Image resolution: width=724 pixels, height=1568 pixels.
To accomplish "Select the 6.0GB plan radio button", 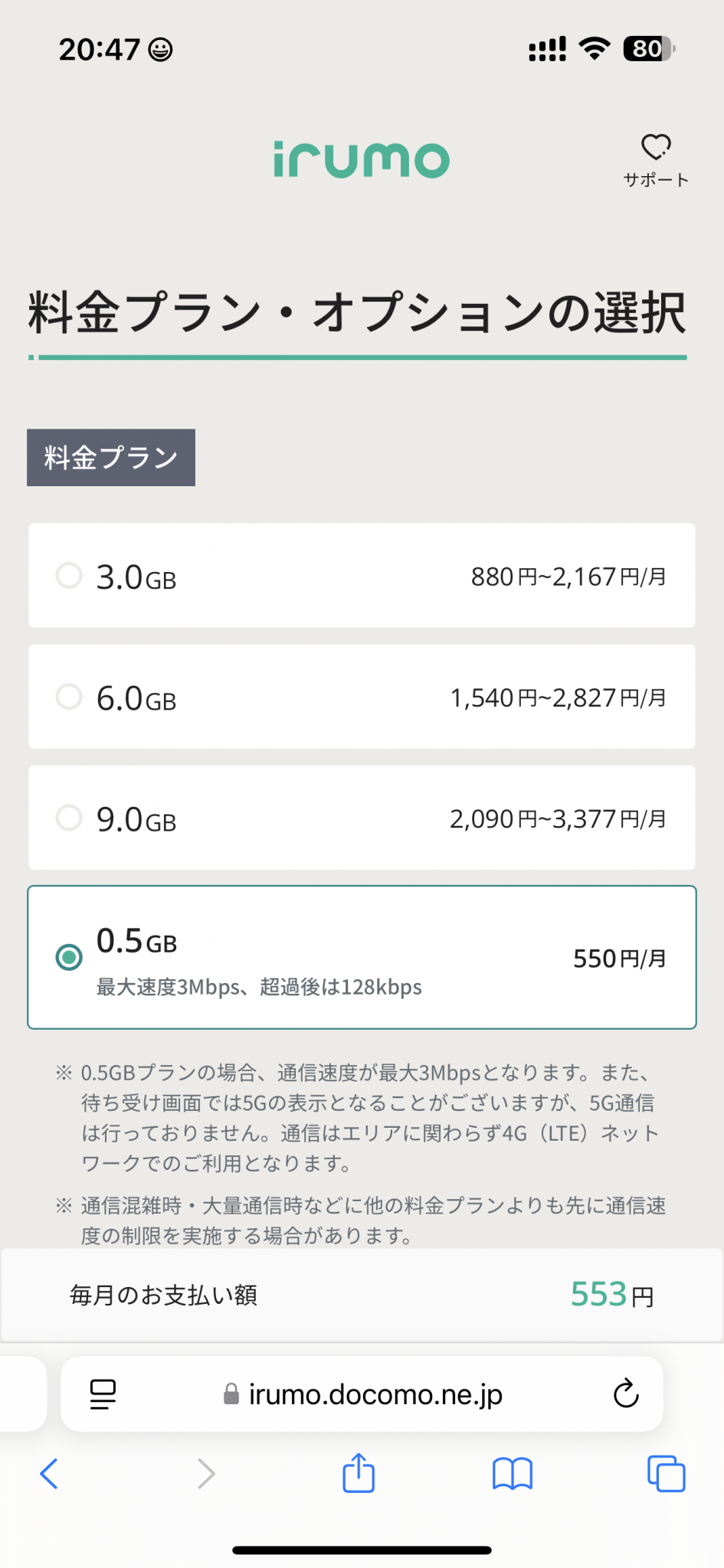I will (69, 697).
